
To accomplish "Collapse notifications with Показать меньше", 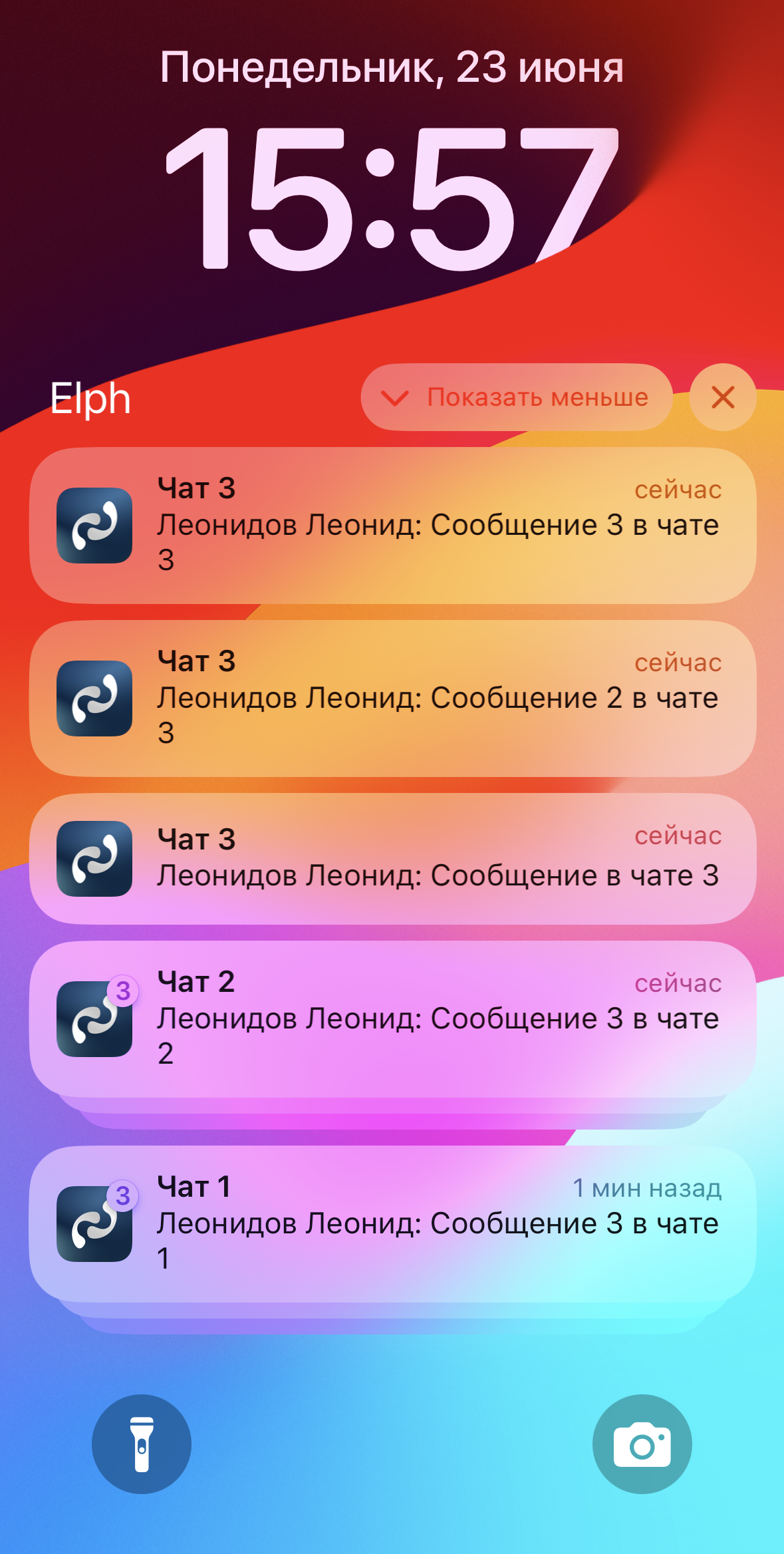I will (516, 397).
